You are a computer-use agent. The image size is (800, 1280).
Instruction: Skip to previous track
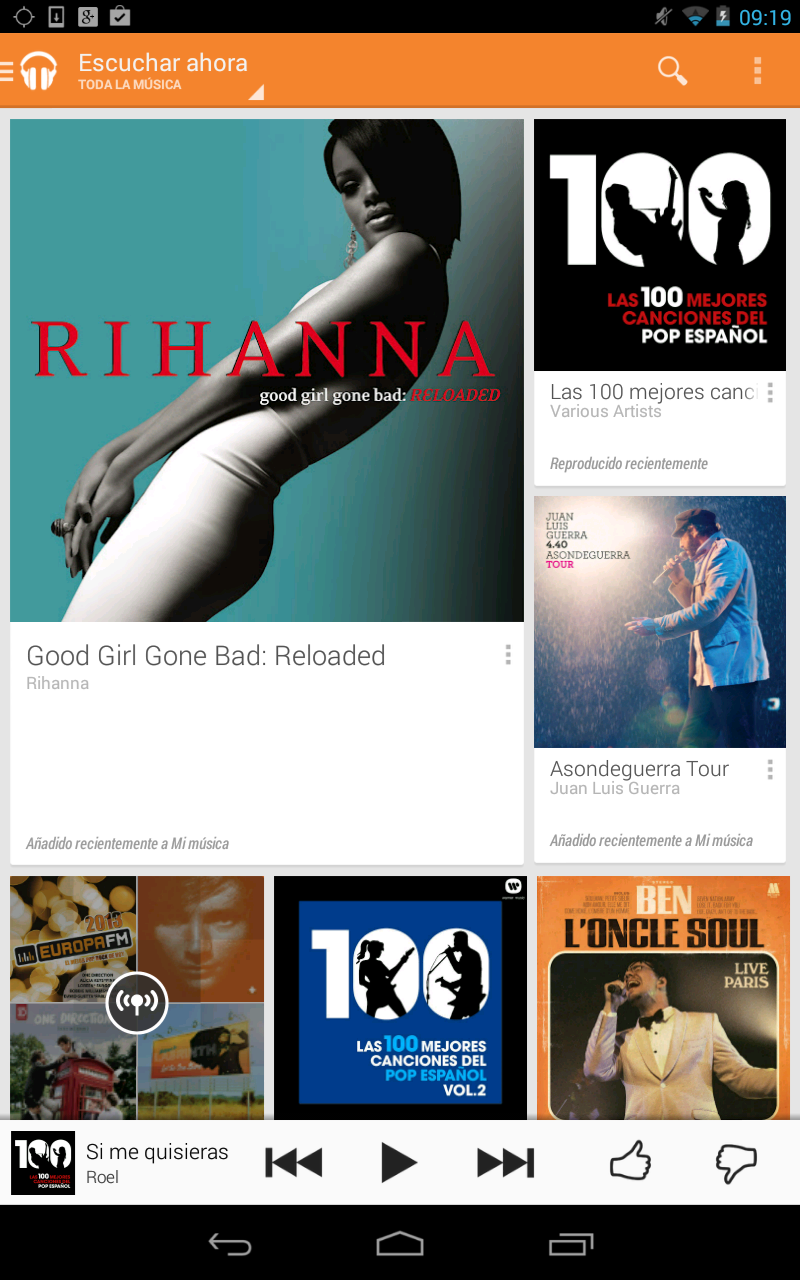click(293, 1163)
